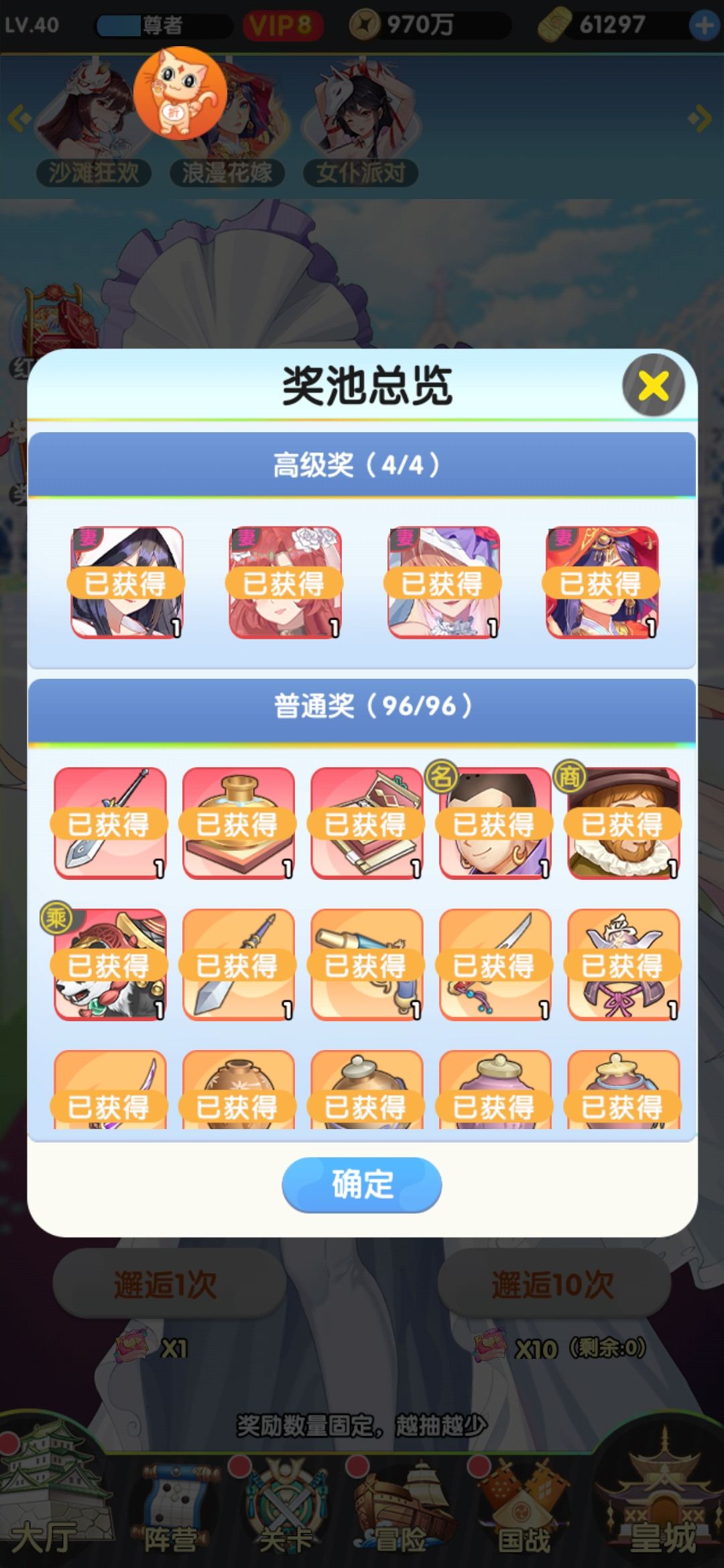View the 妻 character prize with purple hat

[443, 582]
